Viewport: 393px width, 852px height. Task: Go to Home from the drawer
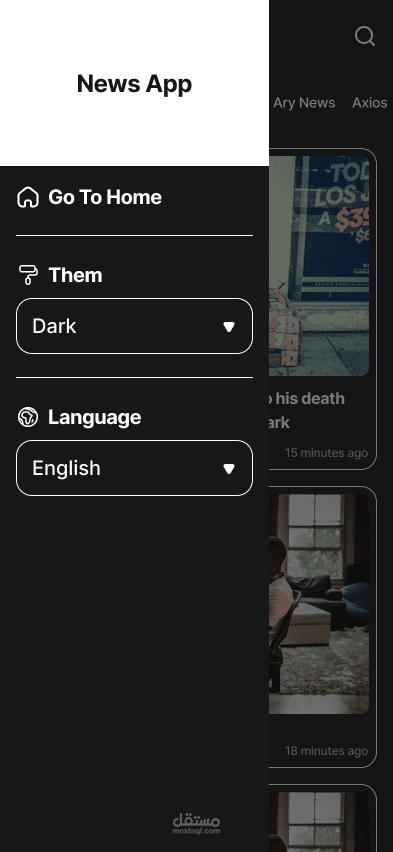tap(90, 197)
